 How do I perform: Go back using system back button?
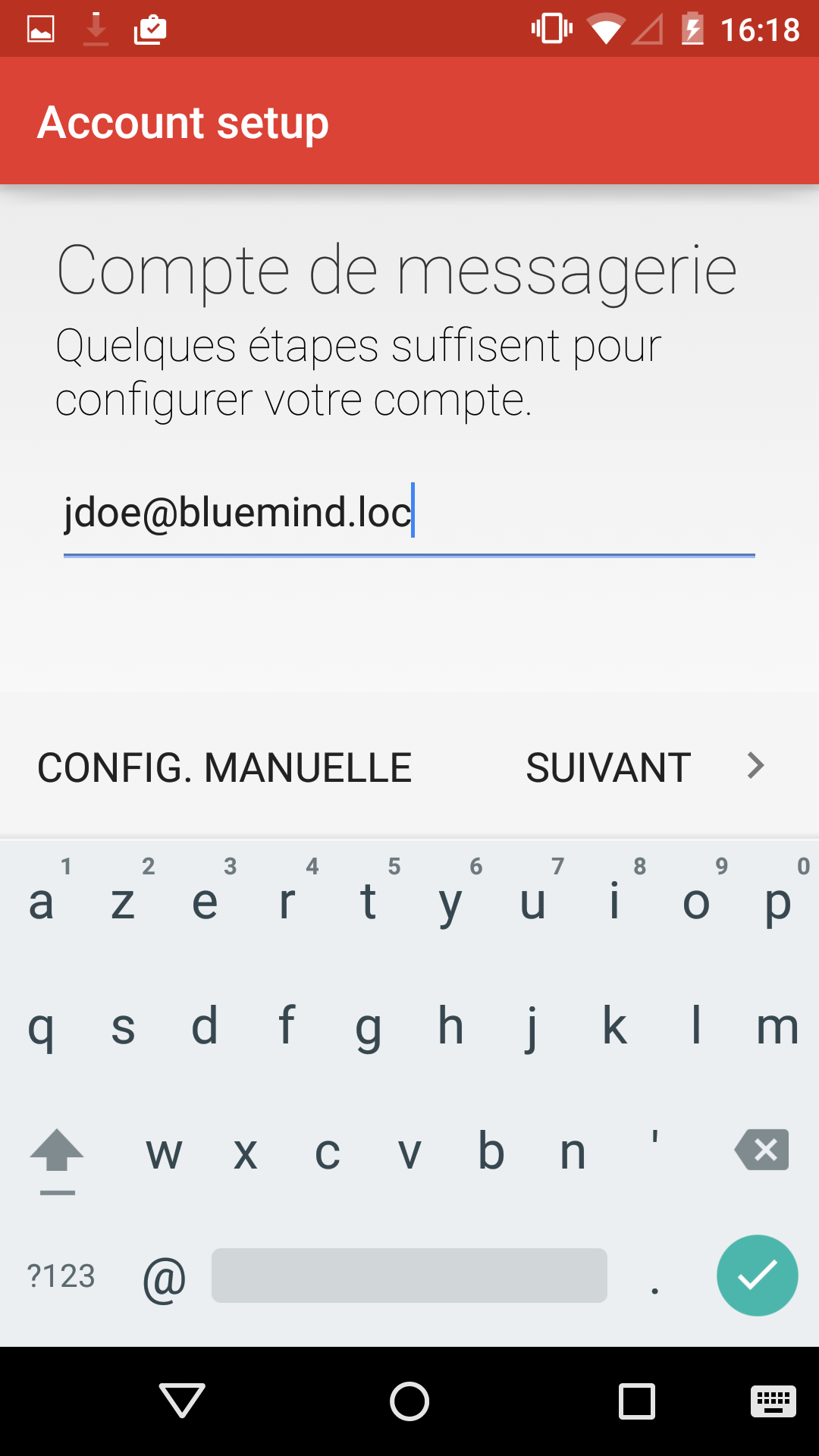point(182,1400)
